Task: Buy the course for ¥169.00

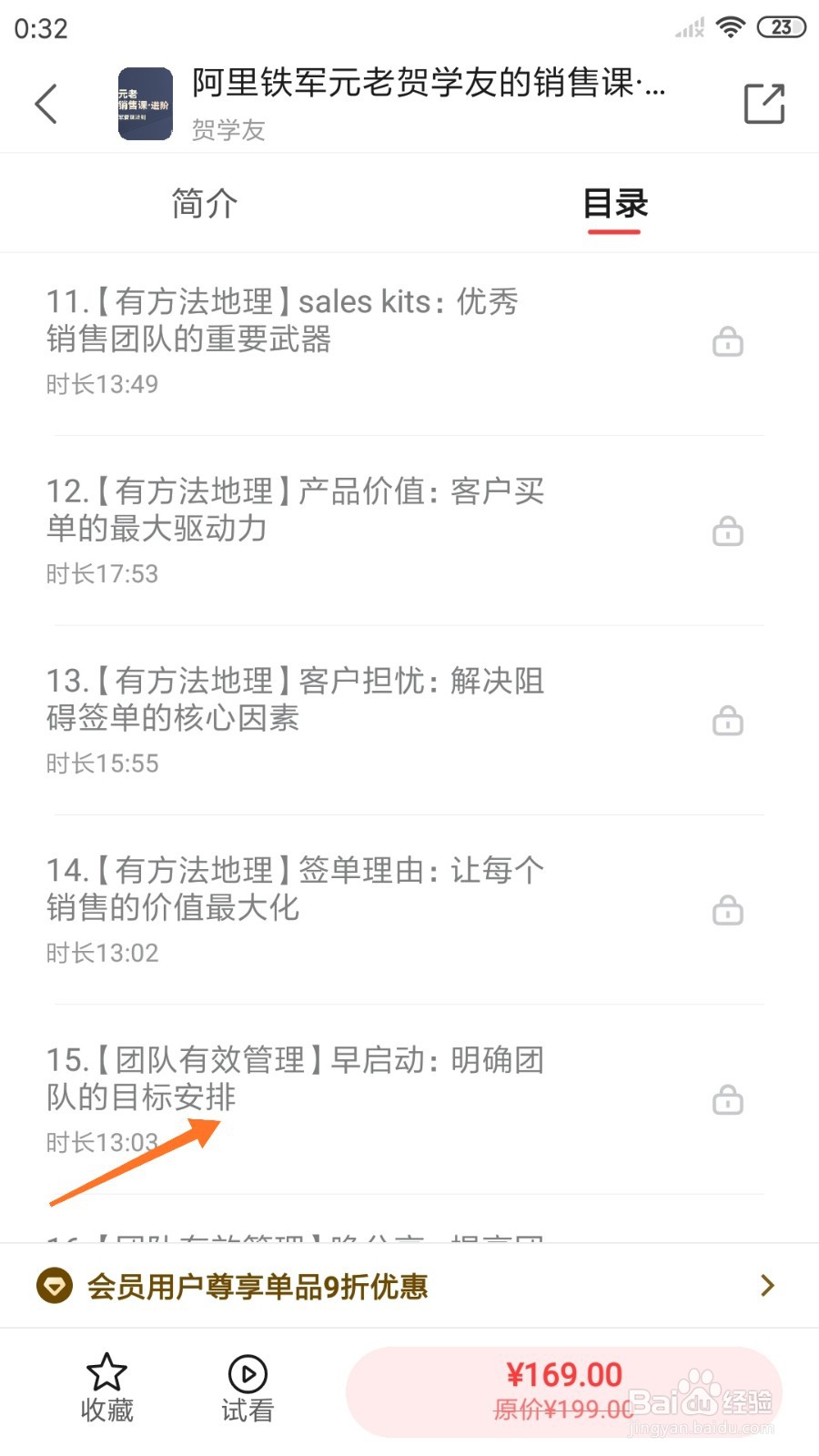Action: pos(564,1390)
